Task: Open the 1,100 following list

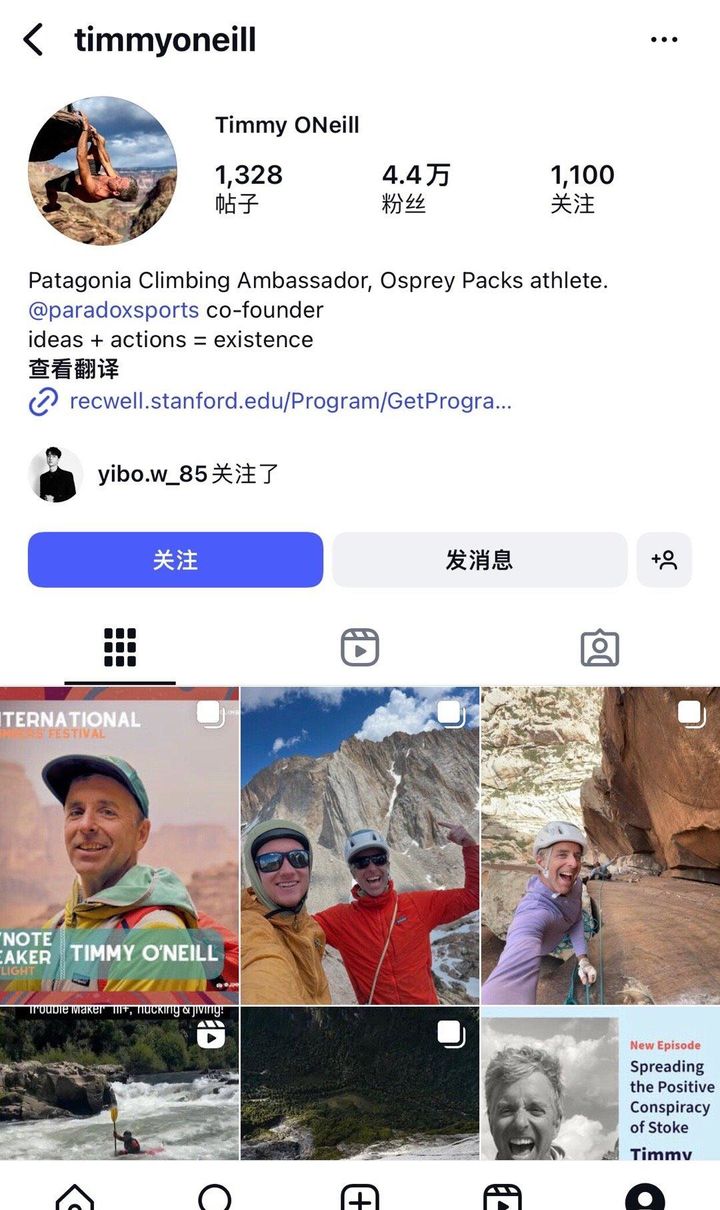Action: (x=581, y=188)
